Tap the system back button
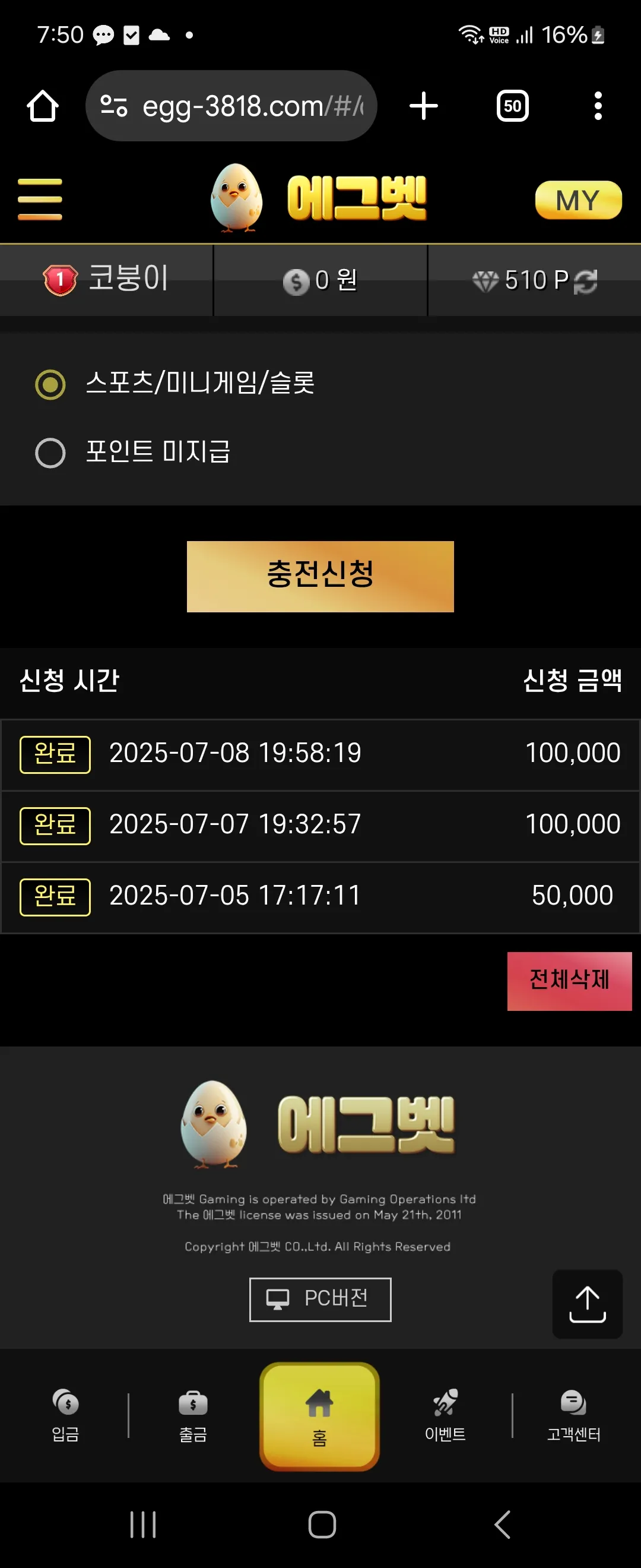641x1568 pixels. tap(502, 1524)
